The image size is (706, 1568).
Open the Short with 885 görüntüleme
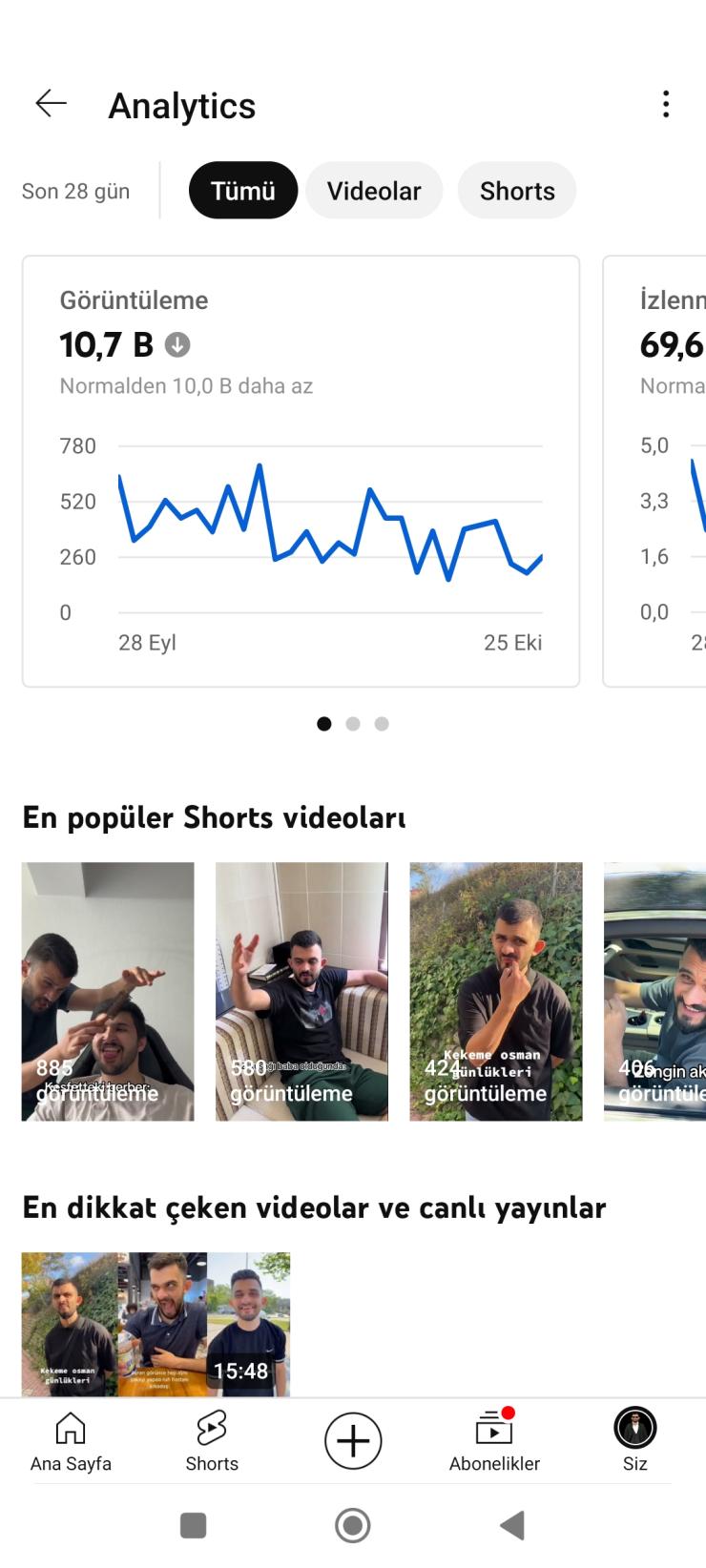pyautogui.click(x=108, y=991)
